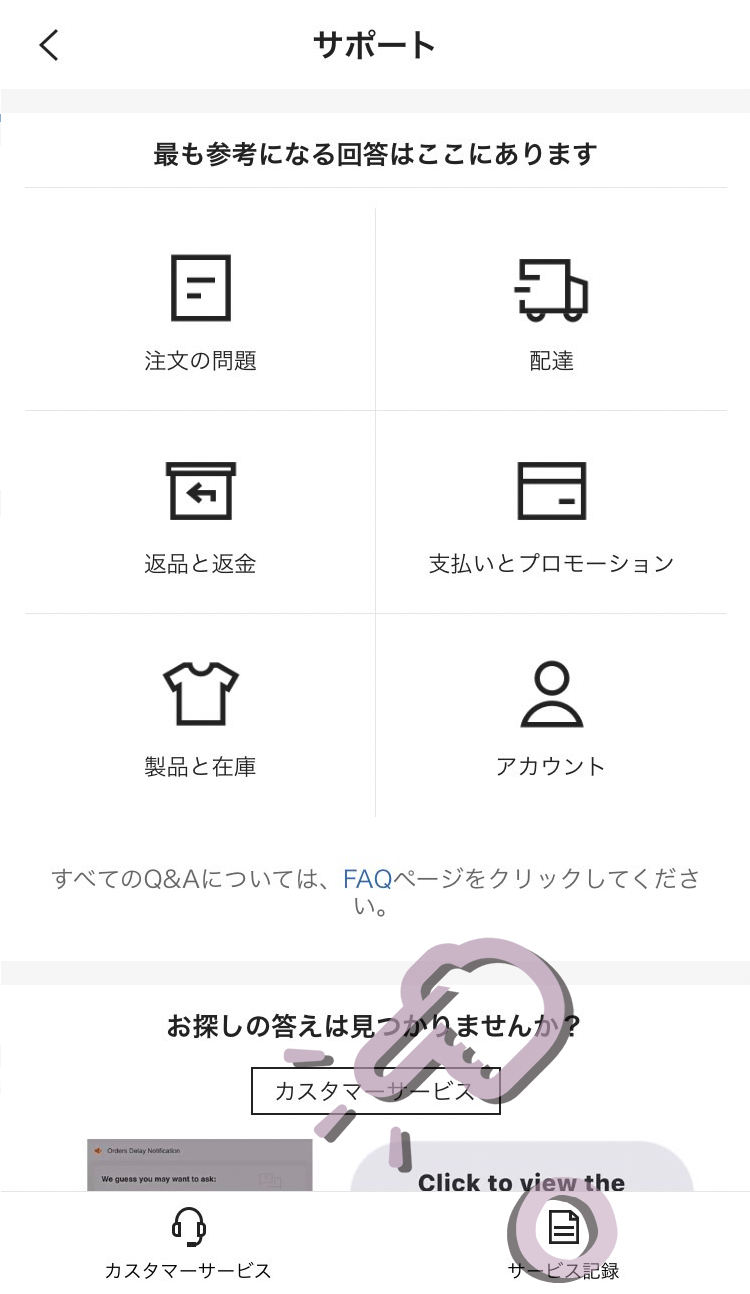
Task: Open the 製品と在庫 help category
Action: click(x=200, y=716)
